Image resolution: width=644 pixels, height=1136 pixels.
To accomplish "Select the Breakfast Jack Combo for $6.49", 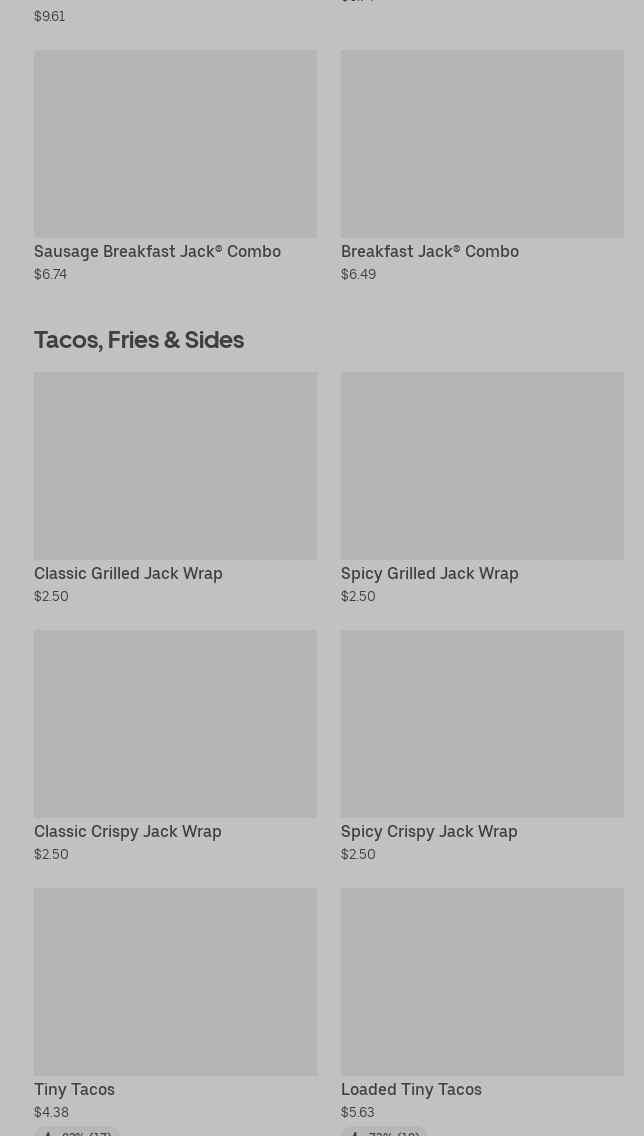I will click(482, 166).
